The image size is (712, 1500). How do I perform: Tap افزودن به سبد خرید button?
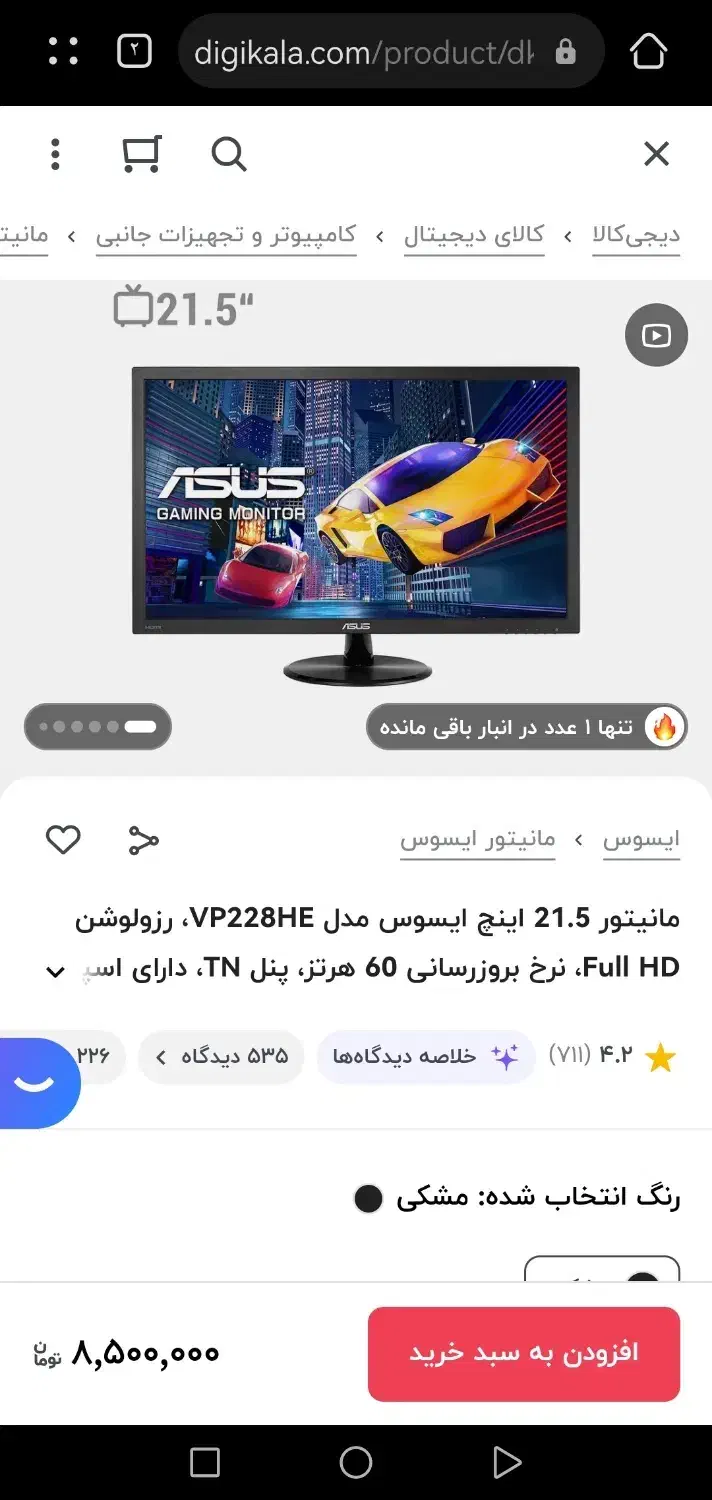(x=524, y=1354)
